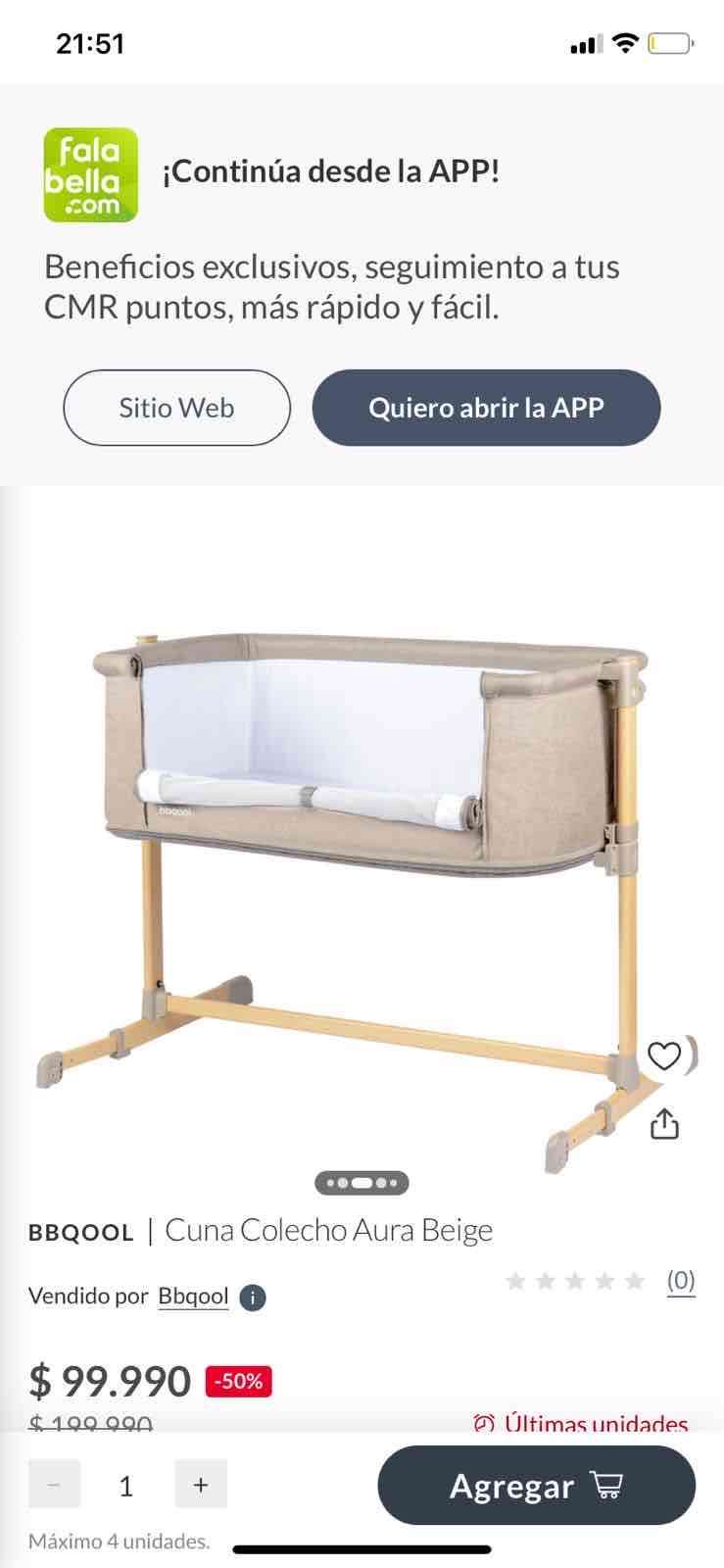The width and height of the screenshot is (724, 1568).
Task: Choose the Sitio Web option
Action: [x=176, y=408]
